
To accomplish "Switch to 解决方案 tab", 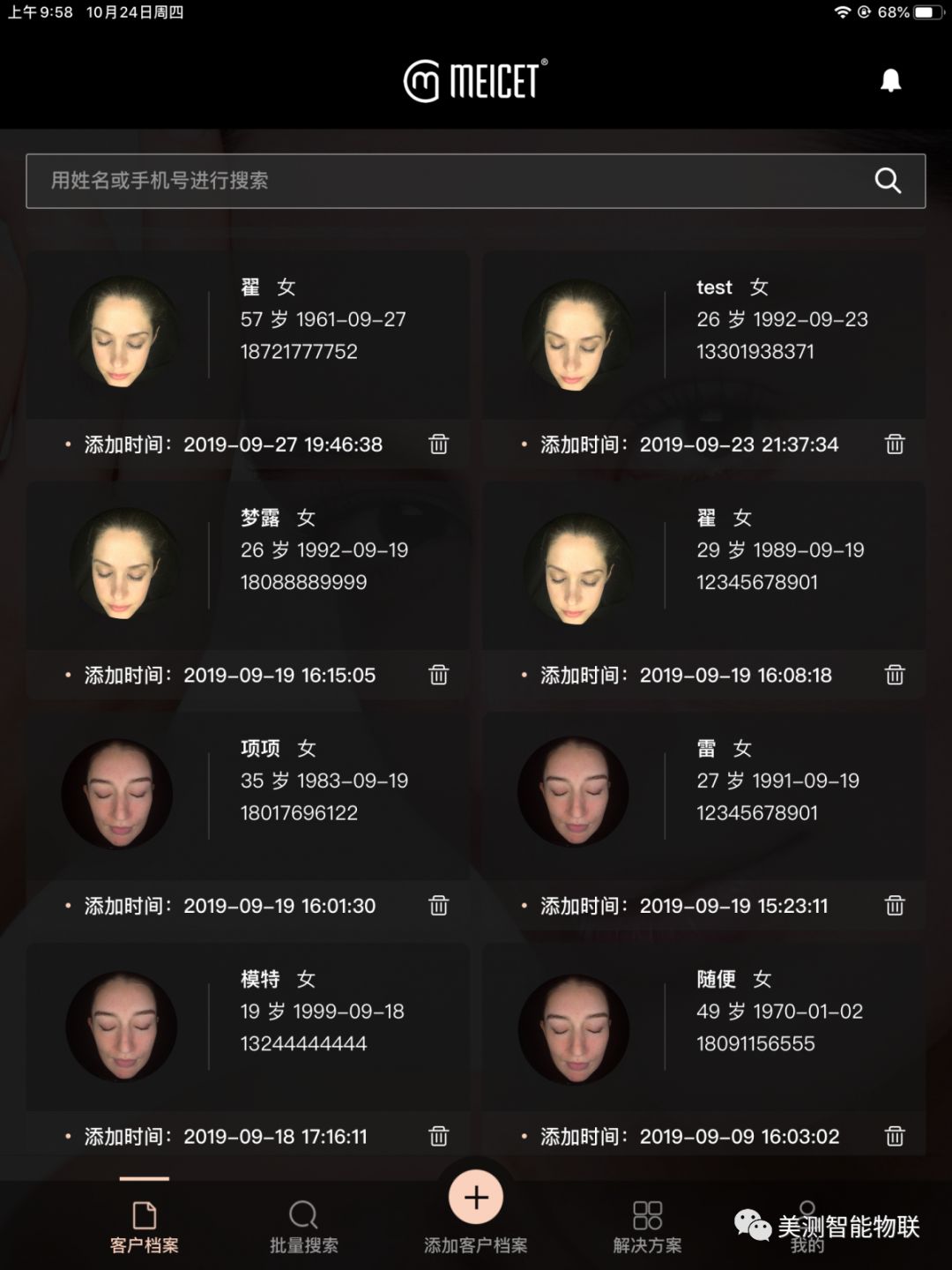I will point(647,1226).
